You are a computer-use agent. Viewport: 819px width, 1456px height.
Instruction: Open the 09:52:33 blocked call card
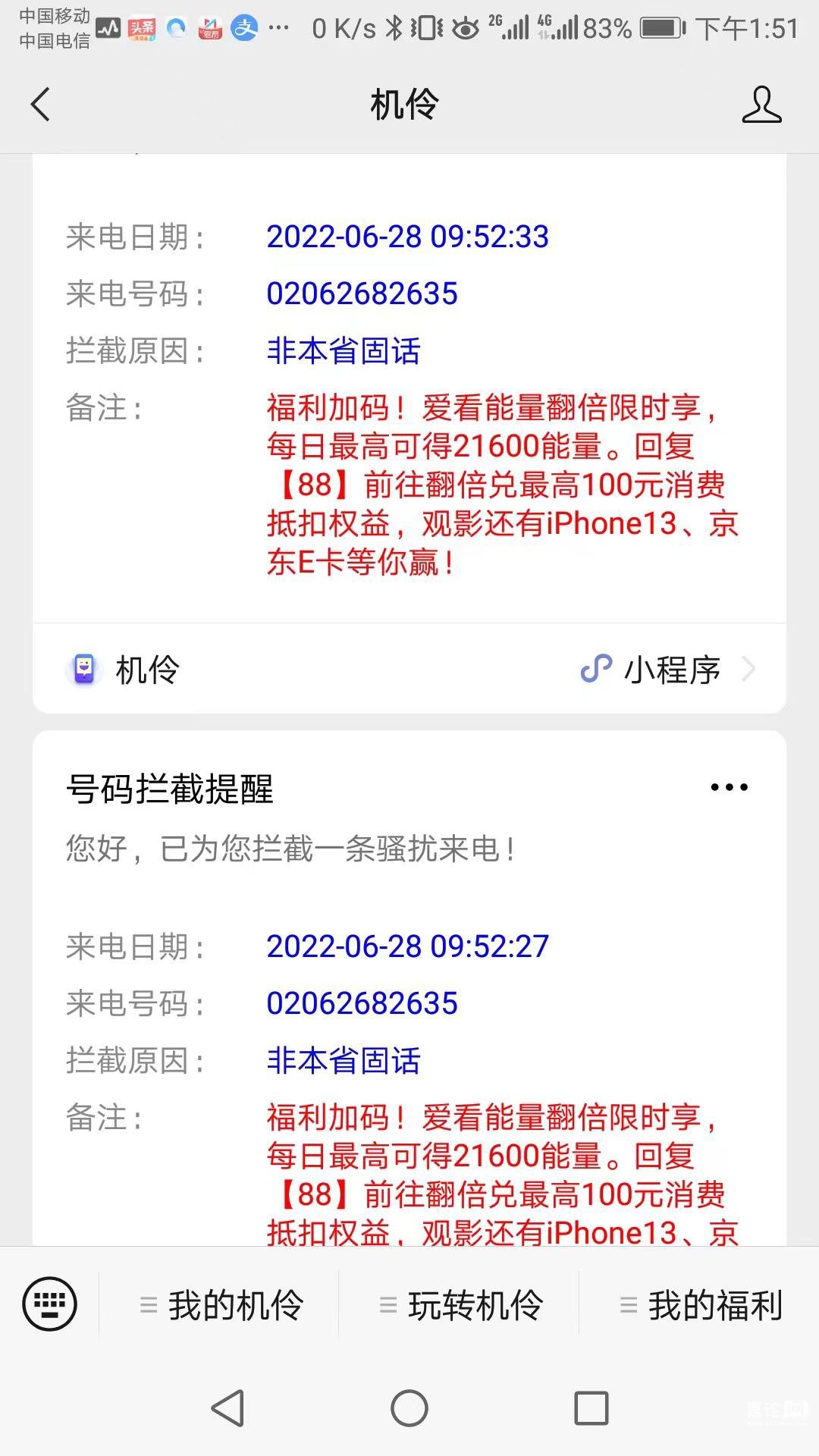point(409,394)
